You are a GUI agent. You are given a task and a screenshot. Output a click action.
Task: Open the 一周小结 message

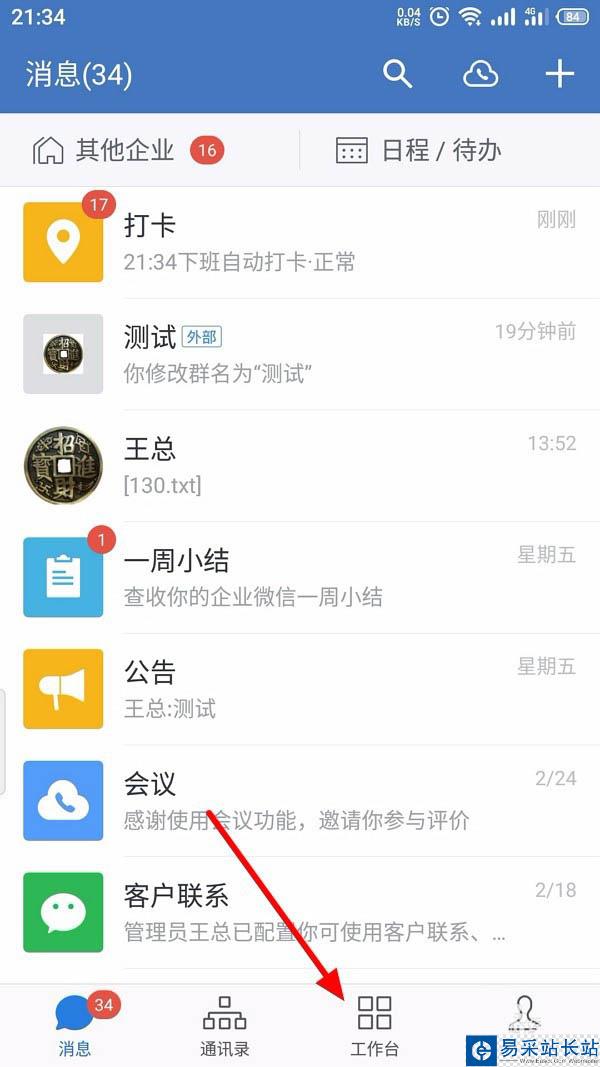coord(300,578)
